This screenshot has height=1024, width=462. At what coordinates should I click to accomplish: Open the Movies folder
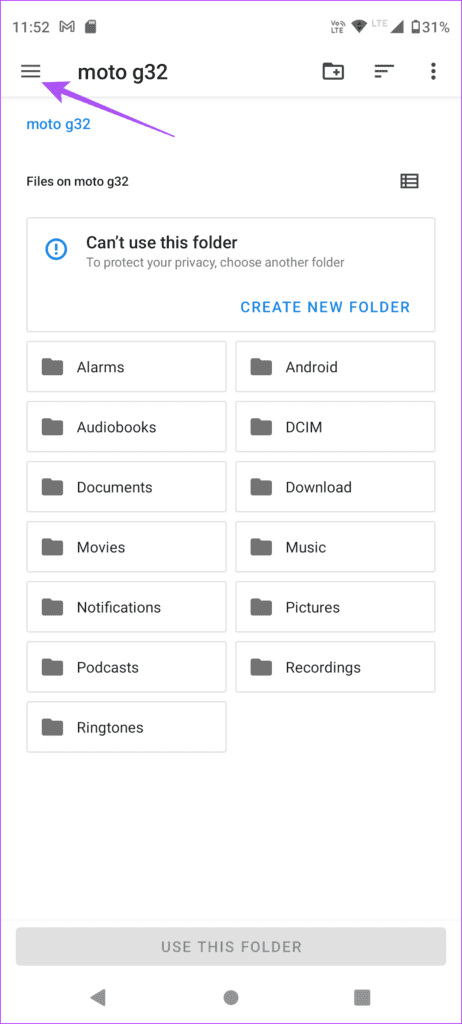pyautogui.click(x=126, y=547)
